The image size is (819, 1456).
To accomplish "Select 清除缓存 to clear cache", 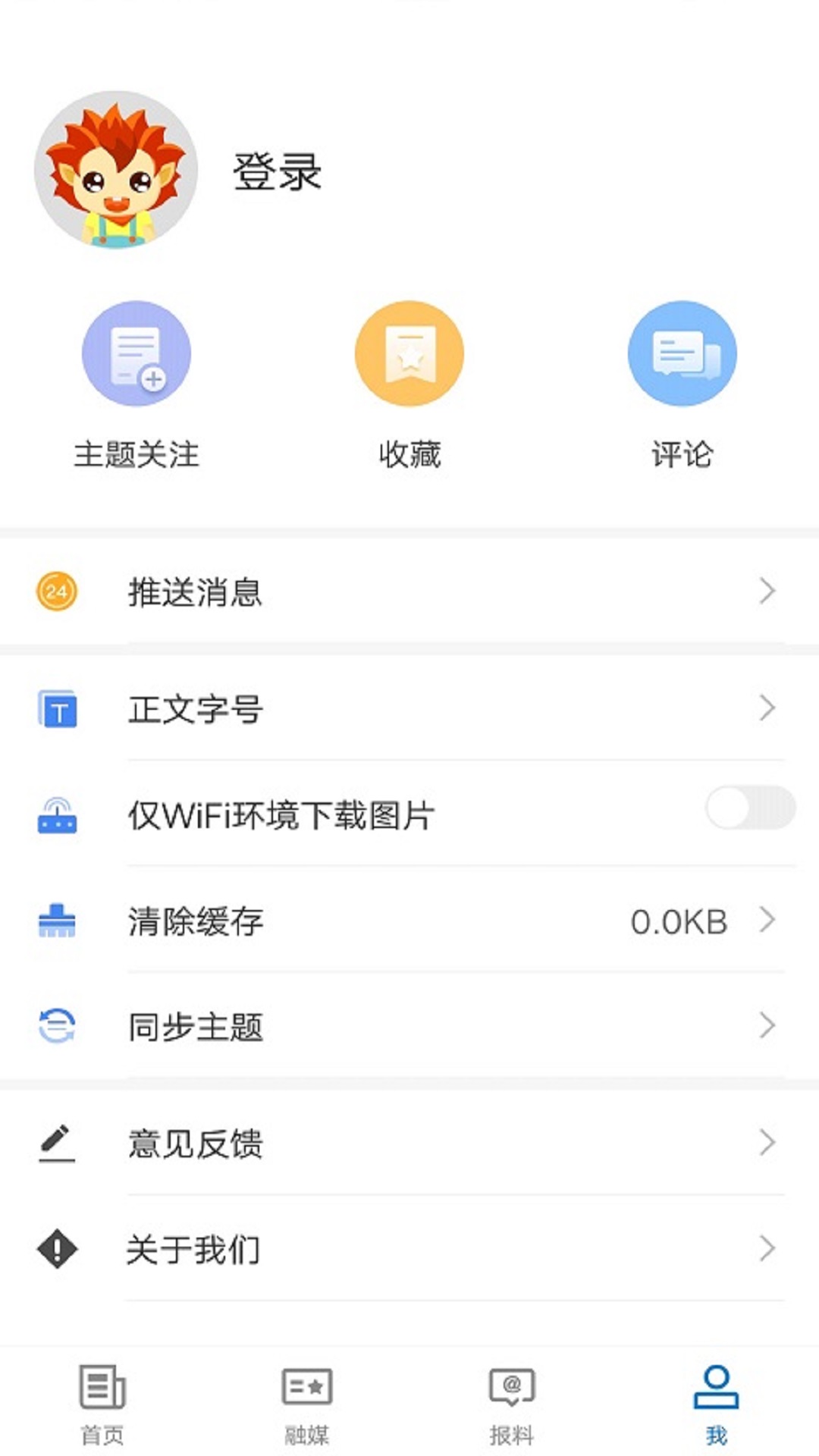I will (409, 921).
